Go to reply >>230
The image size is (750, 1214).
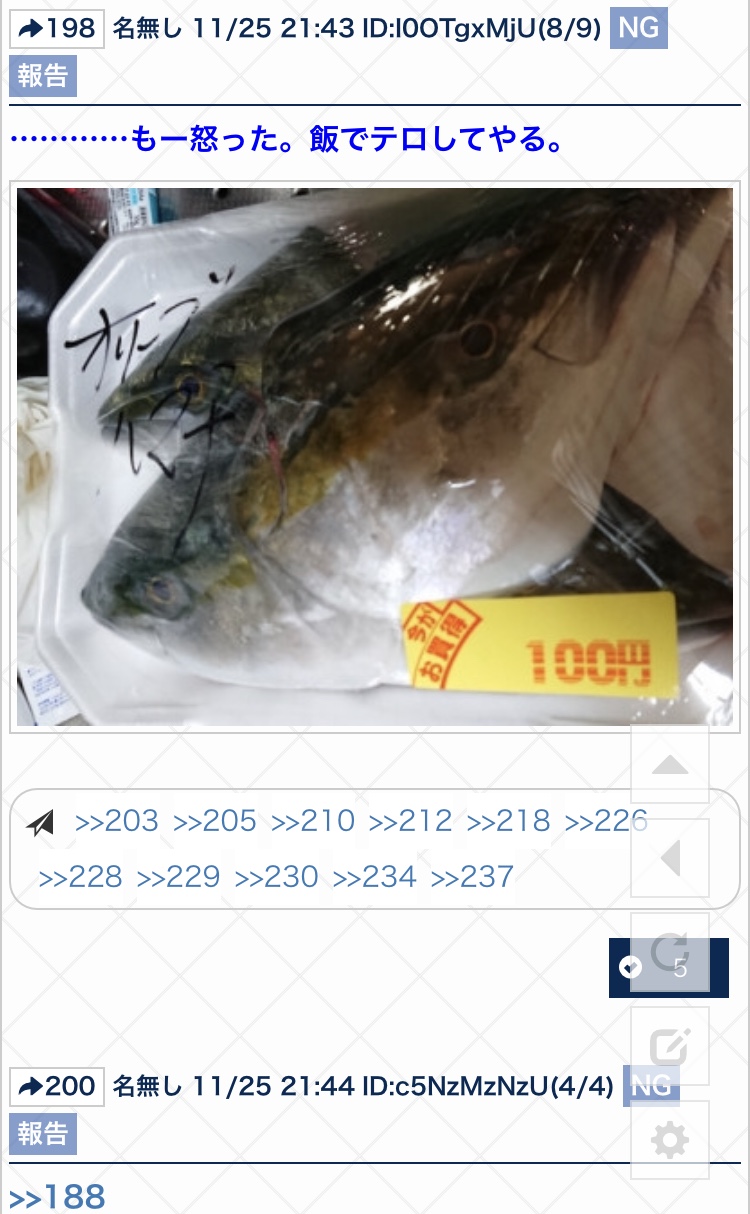pos(276,877)
